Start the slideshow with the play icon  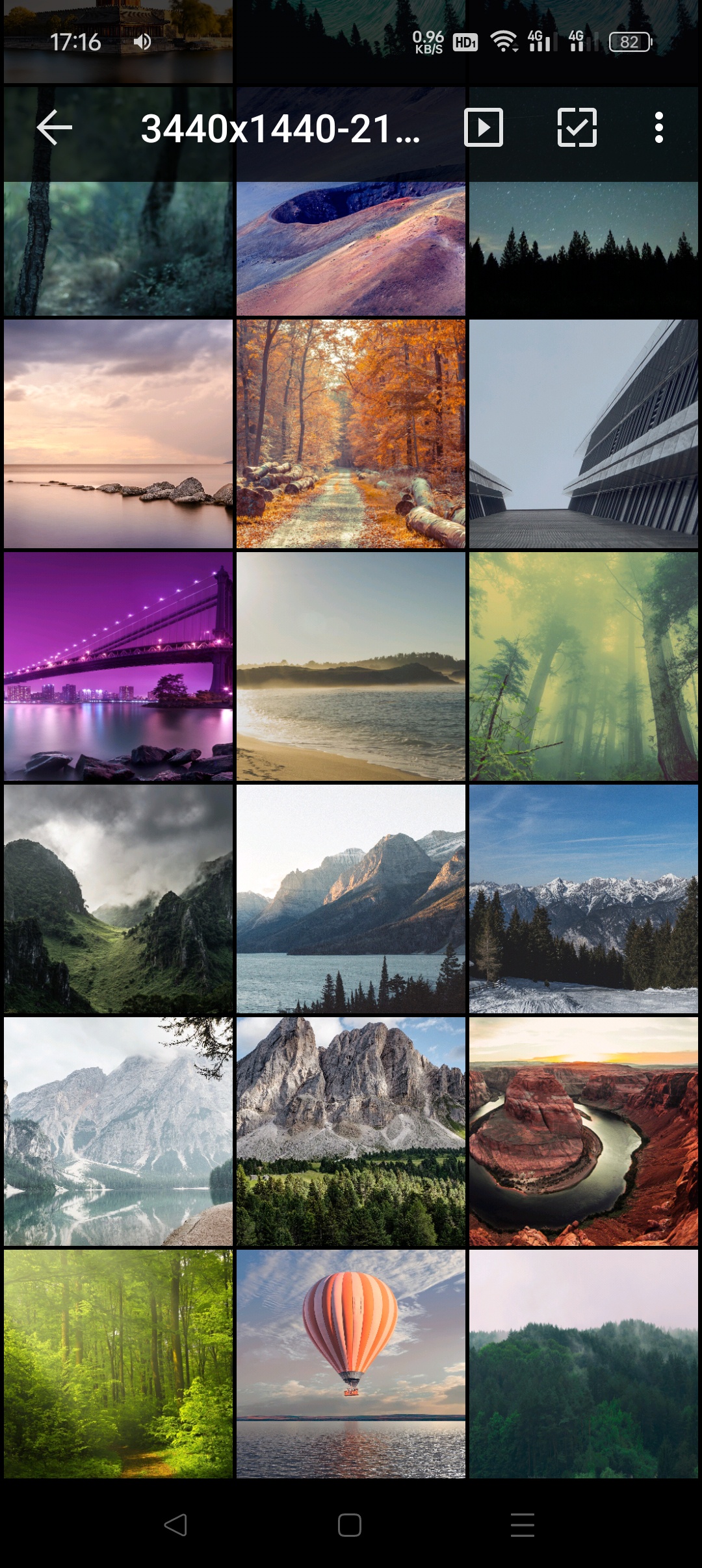click(x=484, y=127)
